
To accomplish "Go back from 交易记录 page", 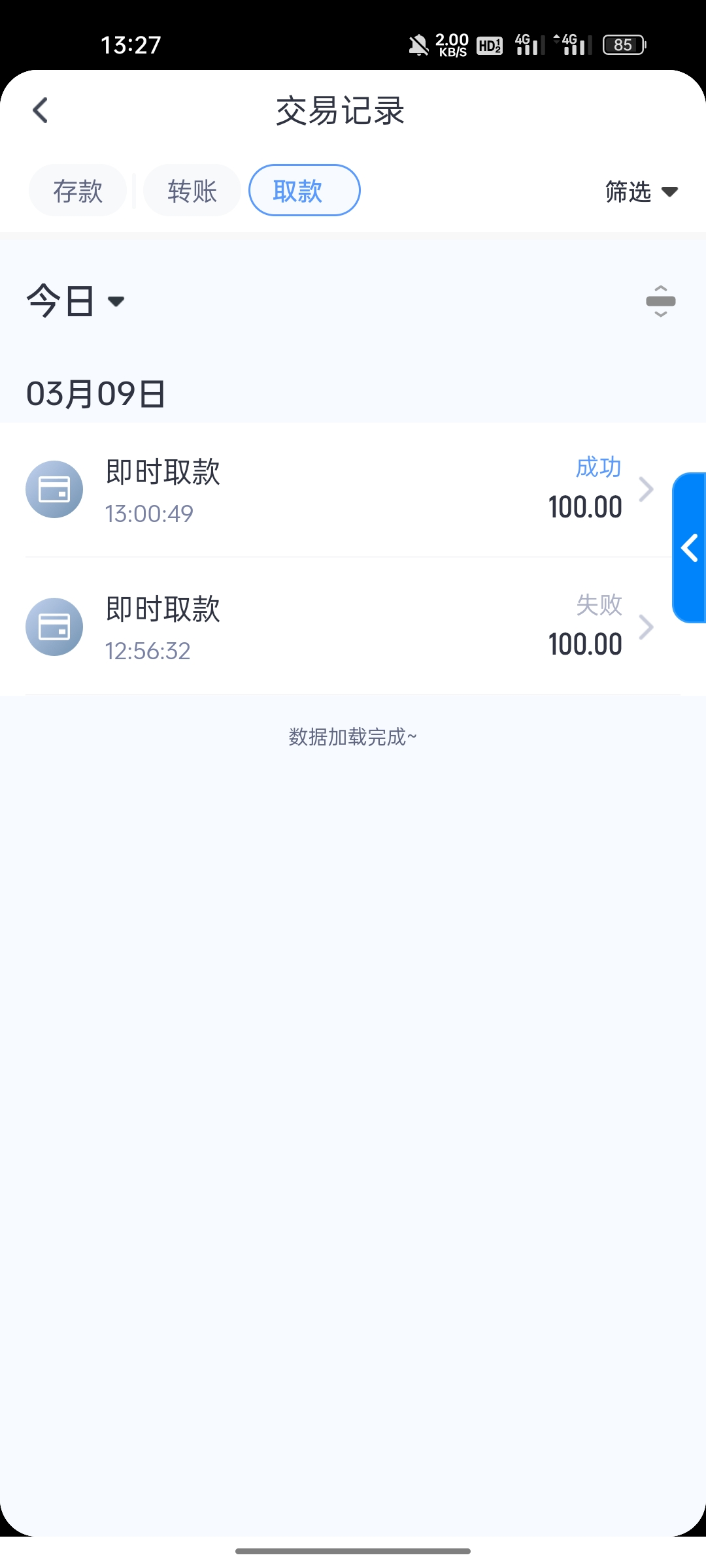I will 41,110.
